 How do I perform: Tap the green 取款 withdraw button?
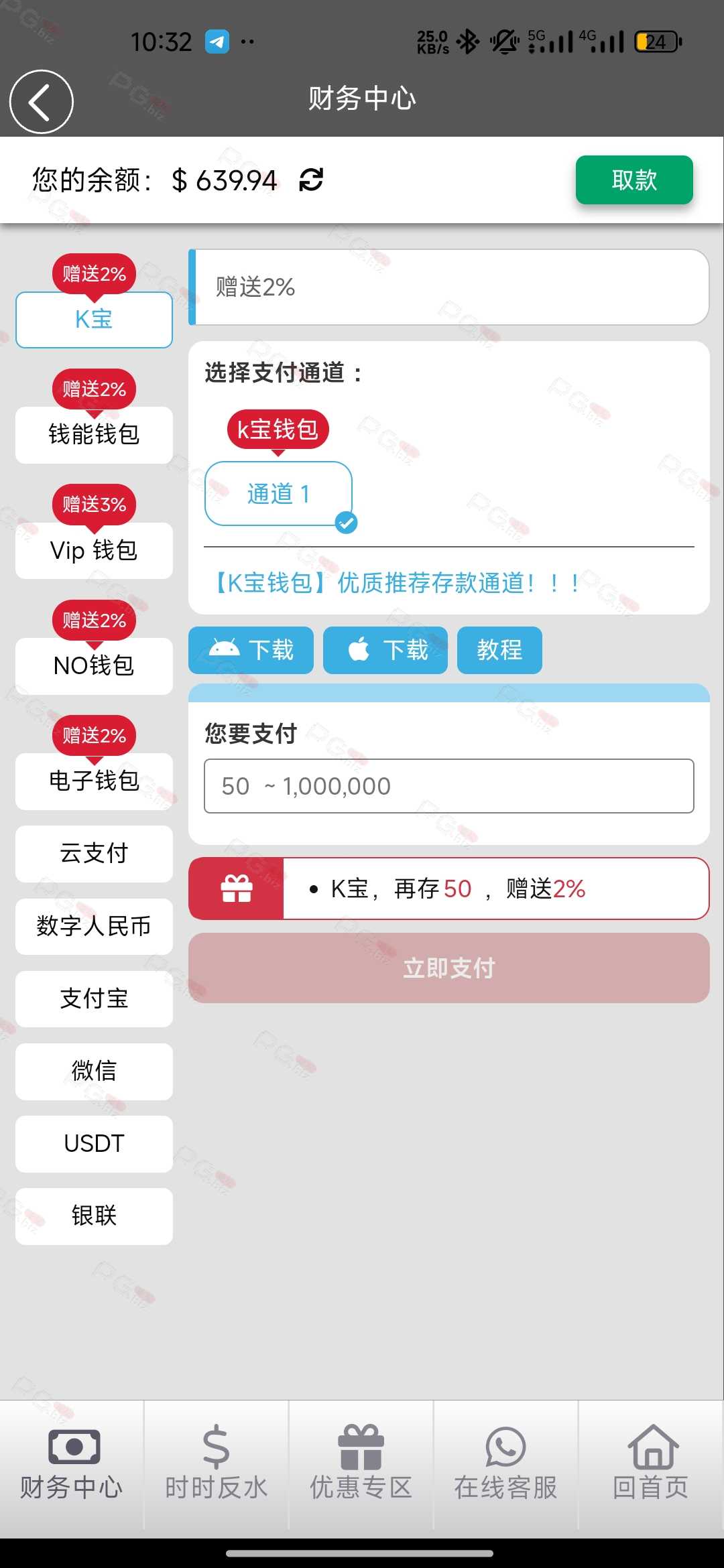(x=634, y=180)
